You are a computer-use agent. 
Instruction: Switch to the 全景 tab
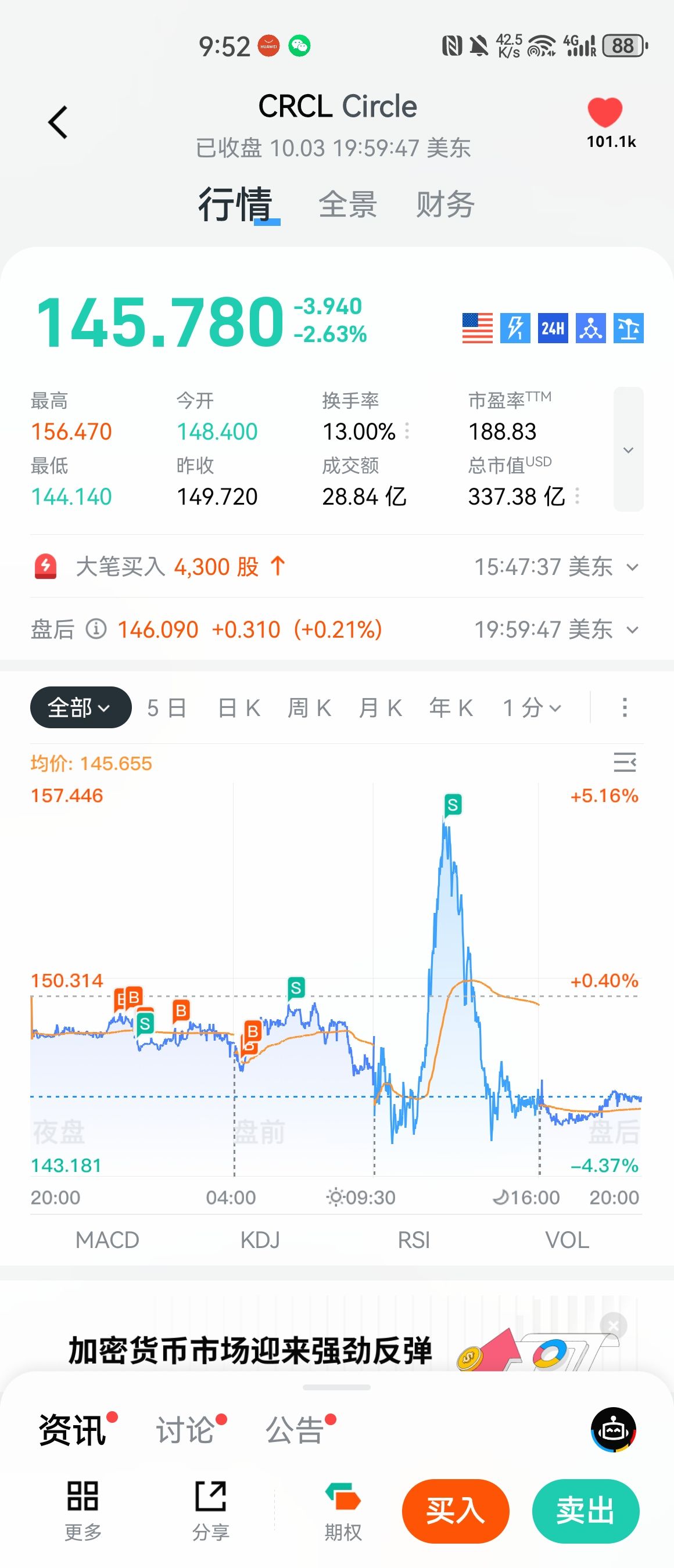347,204
